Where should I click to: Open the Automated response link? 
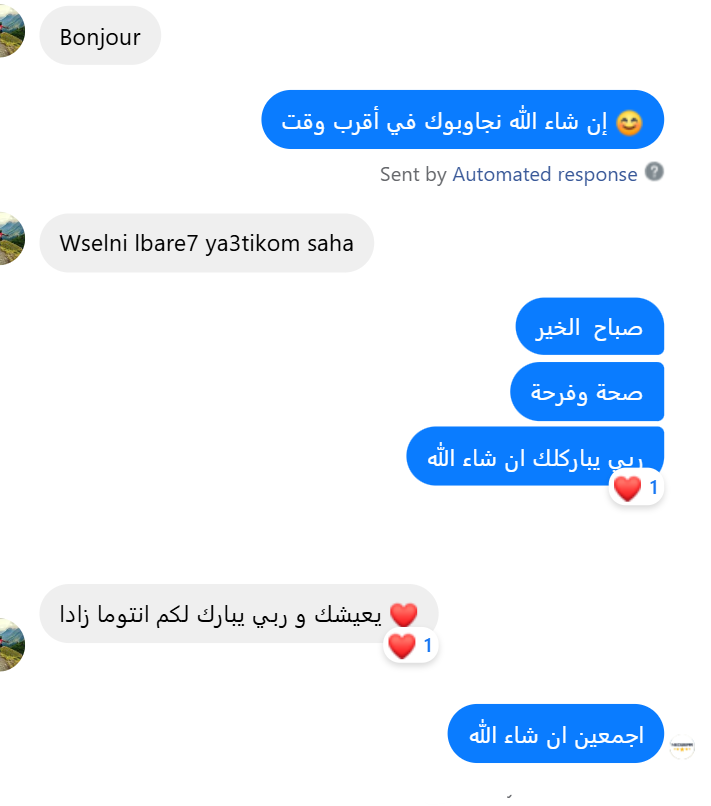544,174
